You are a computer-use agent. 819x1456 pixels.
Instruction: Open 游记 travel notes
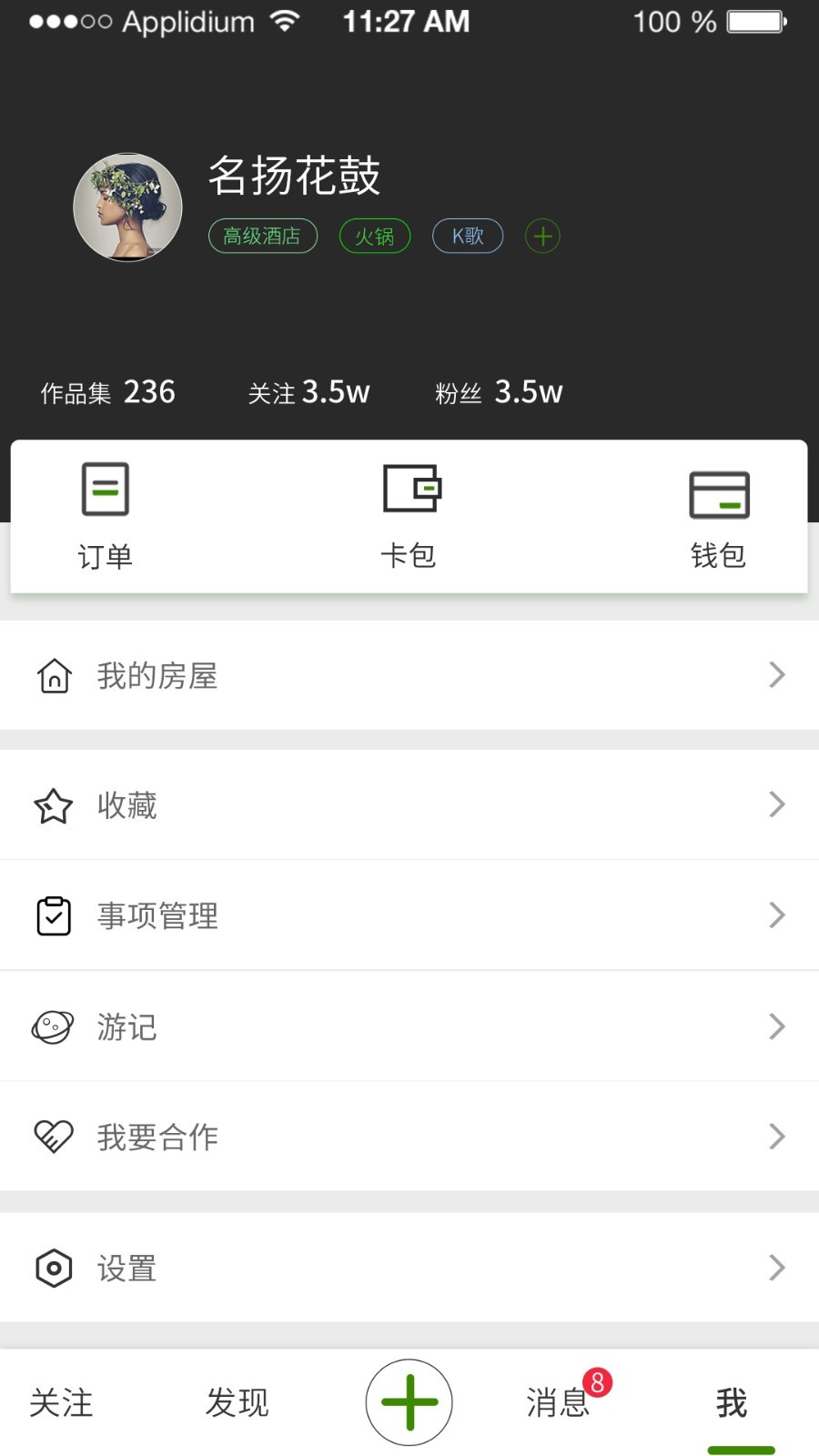(x=409, y=1026)
